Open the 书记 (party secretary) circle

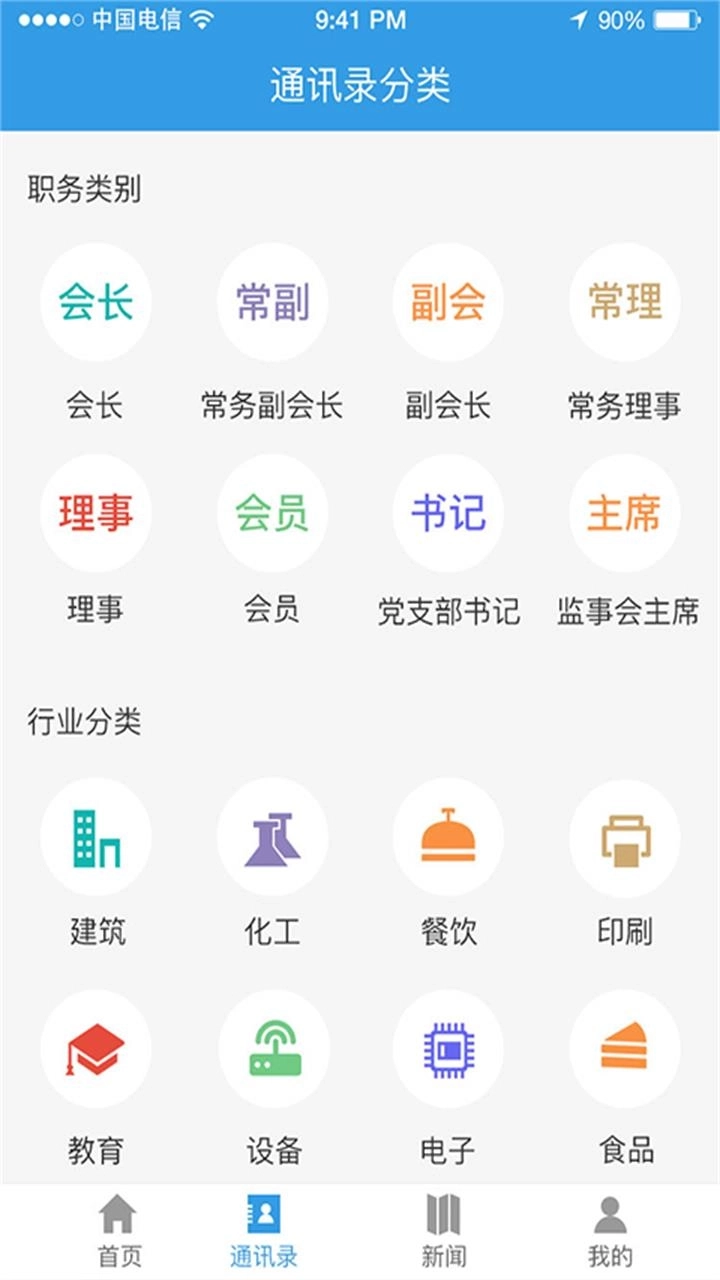[x=447, y=512]
